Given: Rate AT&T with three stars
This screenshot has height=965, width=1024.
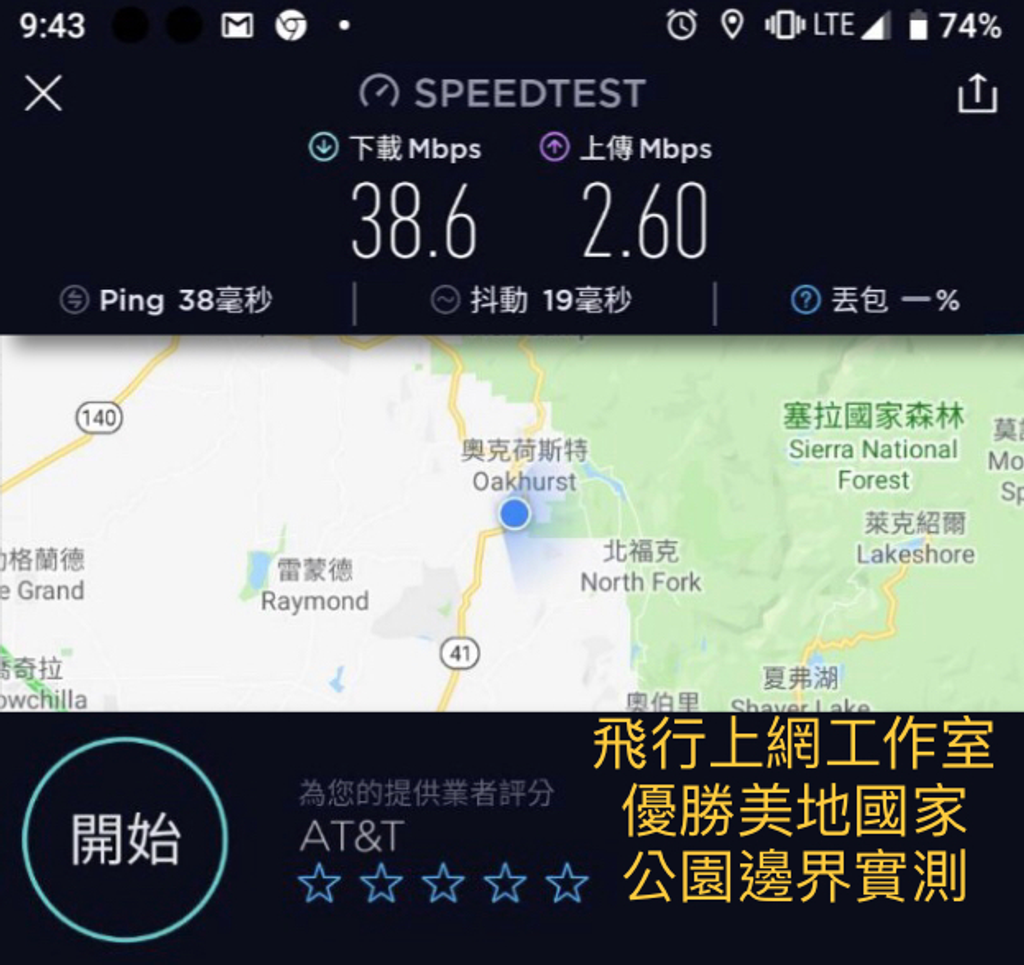Looking at the screenshot, I should pos(443,883).
